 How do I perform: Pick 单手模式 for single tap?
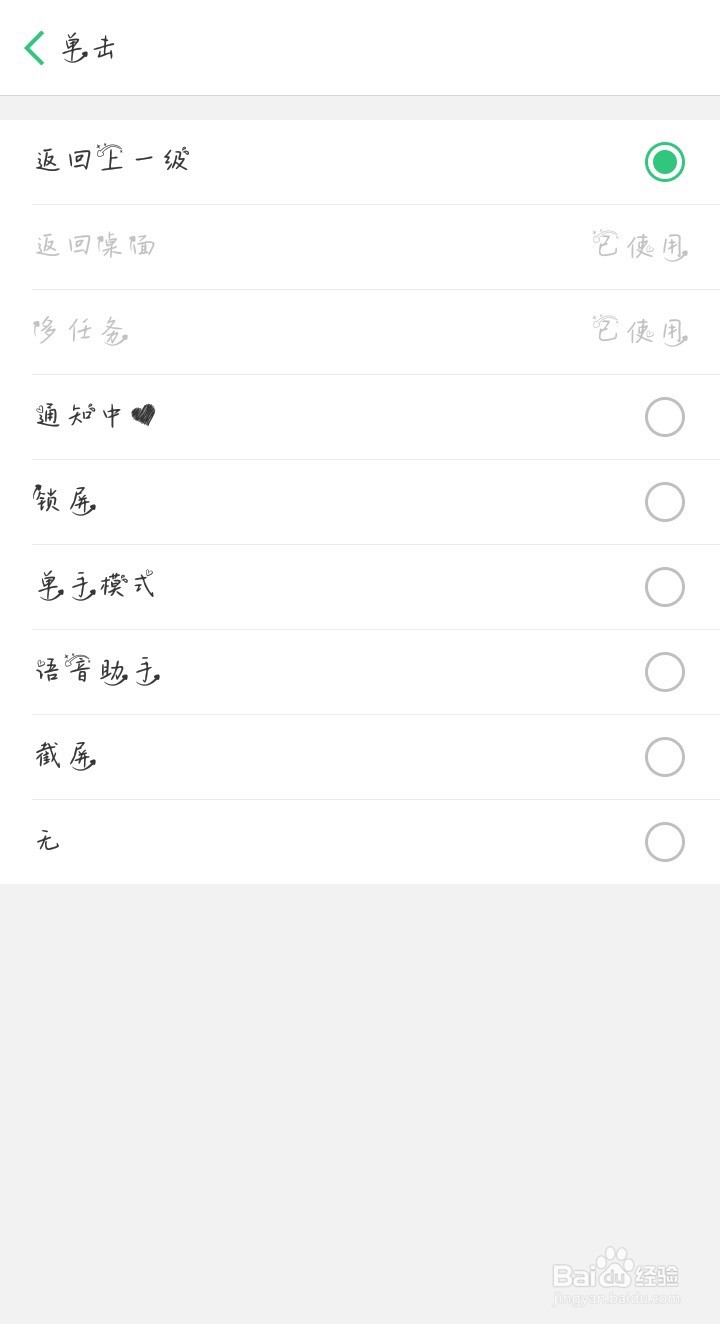click(664, 587)
